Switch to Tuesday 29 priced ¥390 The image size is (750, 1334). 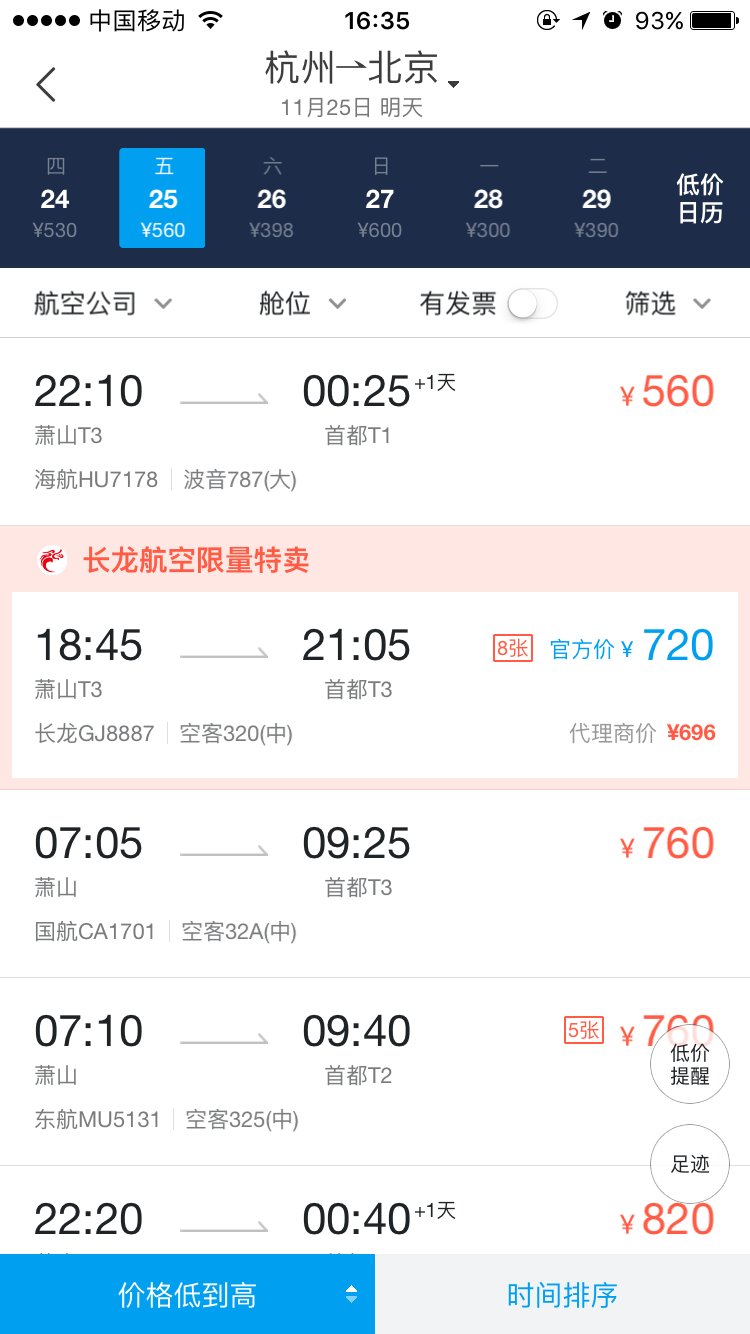(x=596, y=198)
